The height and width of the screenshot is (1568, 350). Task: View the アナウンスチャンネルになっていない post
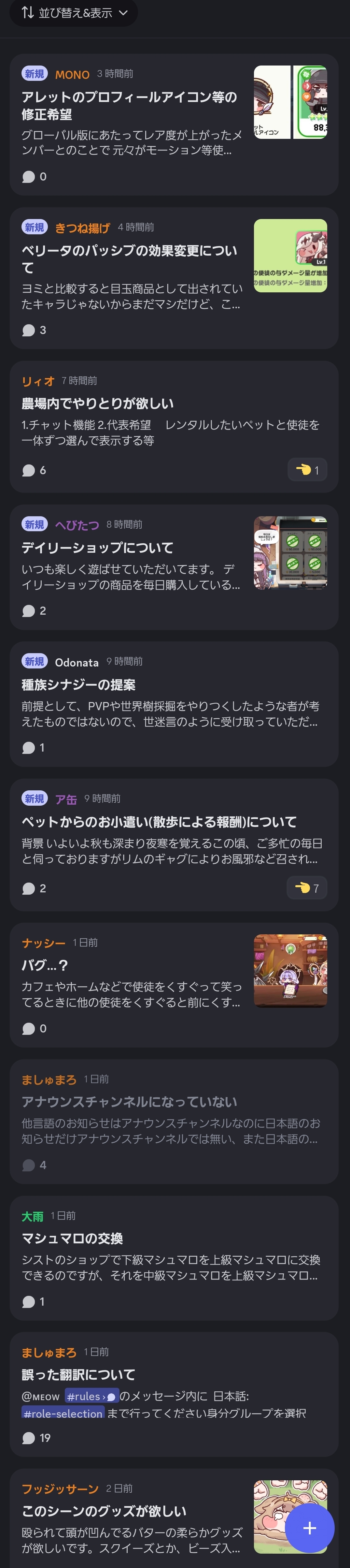pos(129,1102)
